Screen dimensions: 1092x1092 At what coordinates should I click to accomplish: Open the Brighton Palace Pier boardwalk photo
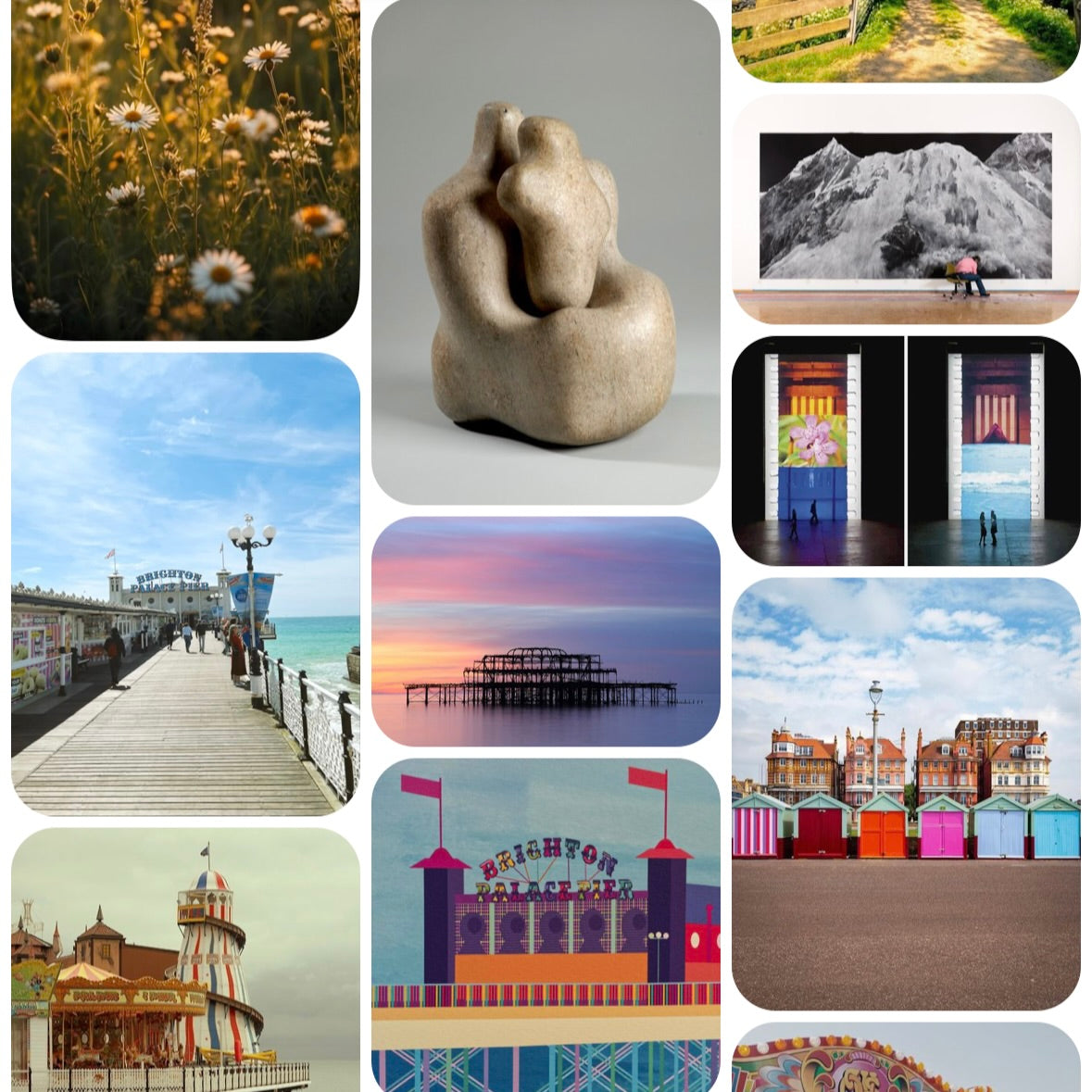185,584
